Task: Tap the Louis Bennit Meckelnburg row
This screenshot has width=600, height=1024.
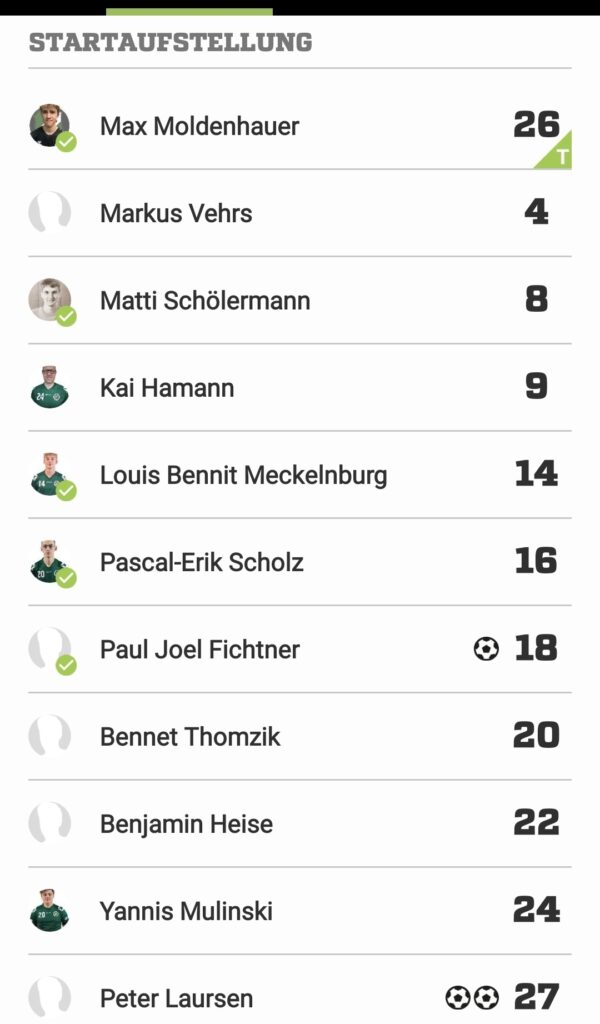Action: click(243, 475)
